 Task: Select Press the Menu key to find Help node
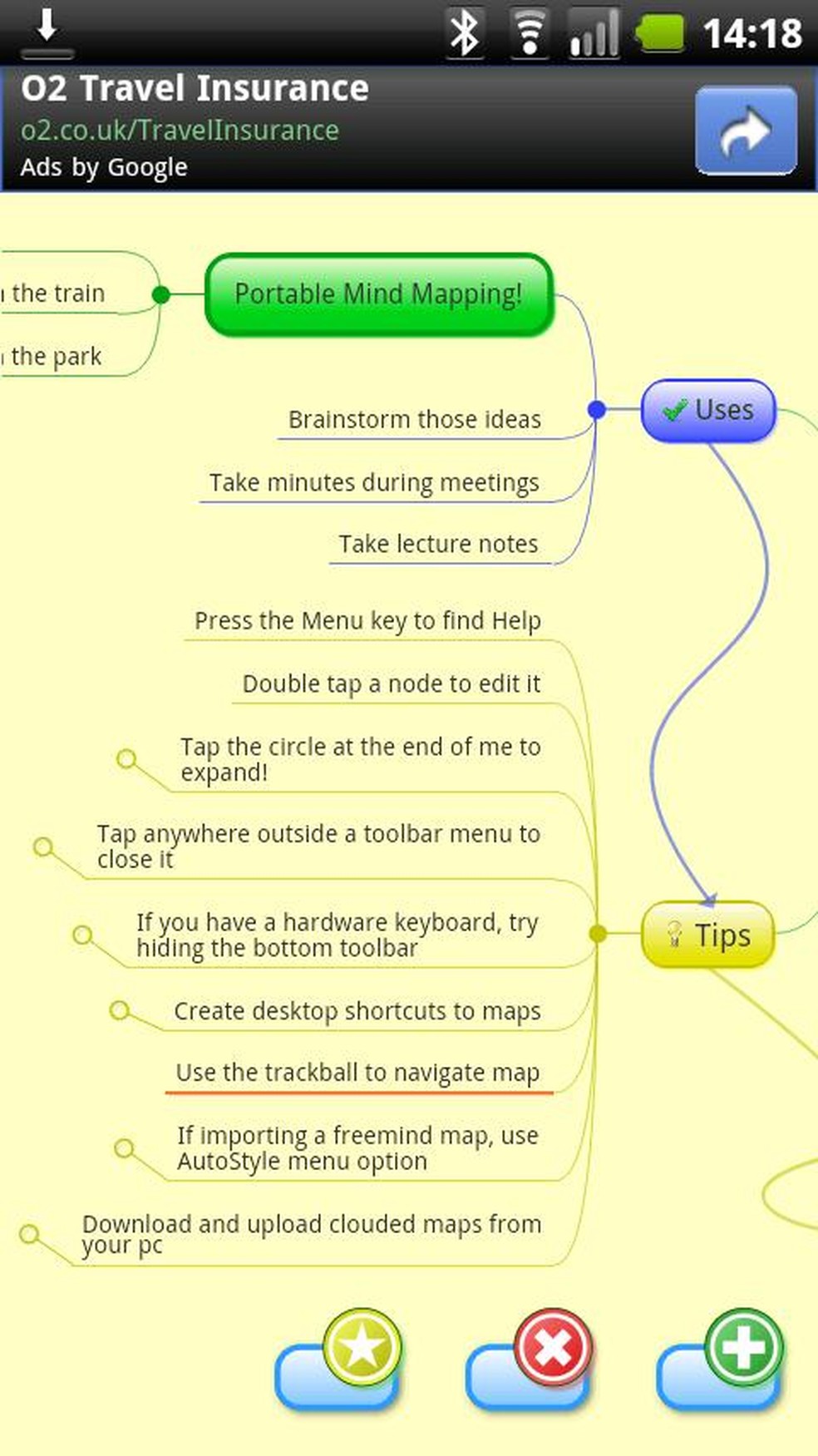point(367,620)
